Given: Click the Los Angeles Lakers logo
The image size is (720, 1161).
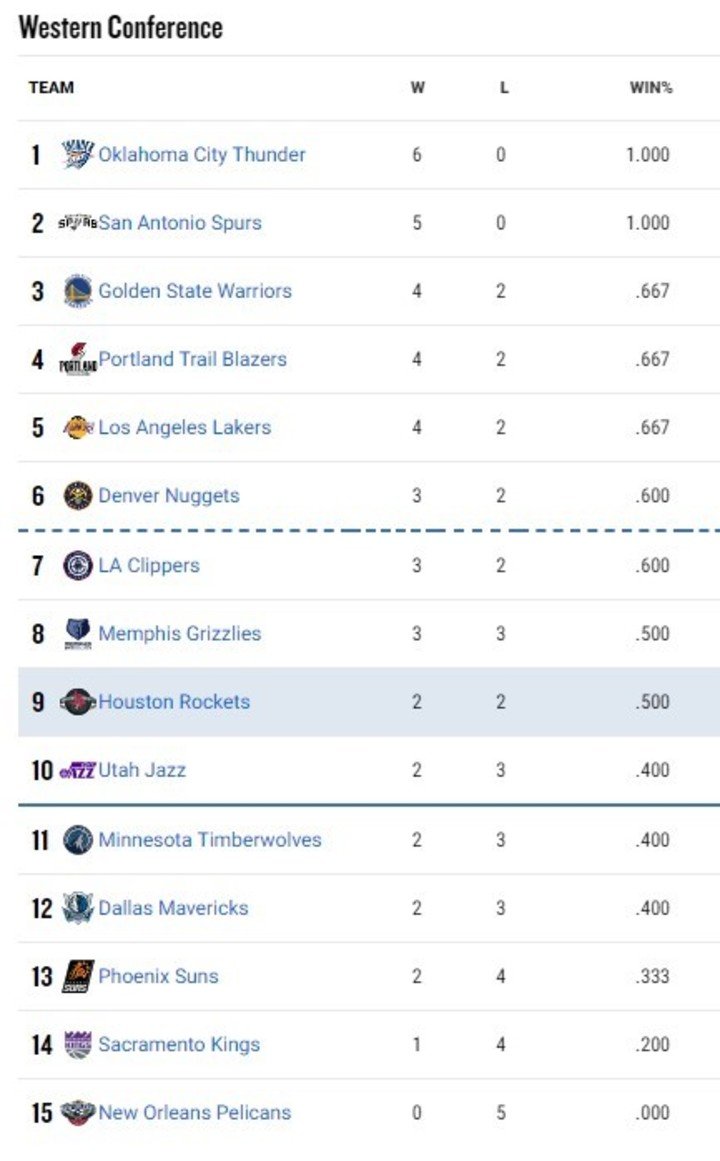Looking at the screenshot, I should click(81, 427).
